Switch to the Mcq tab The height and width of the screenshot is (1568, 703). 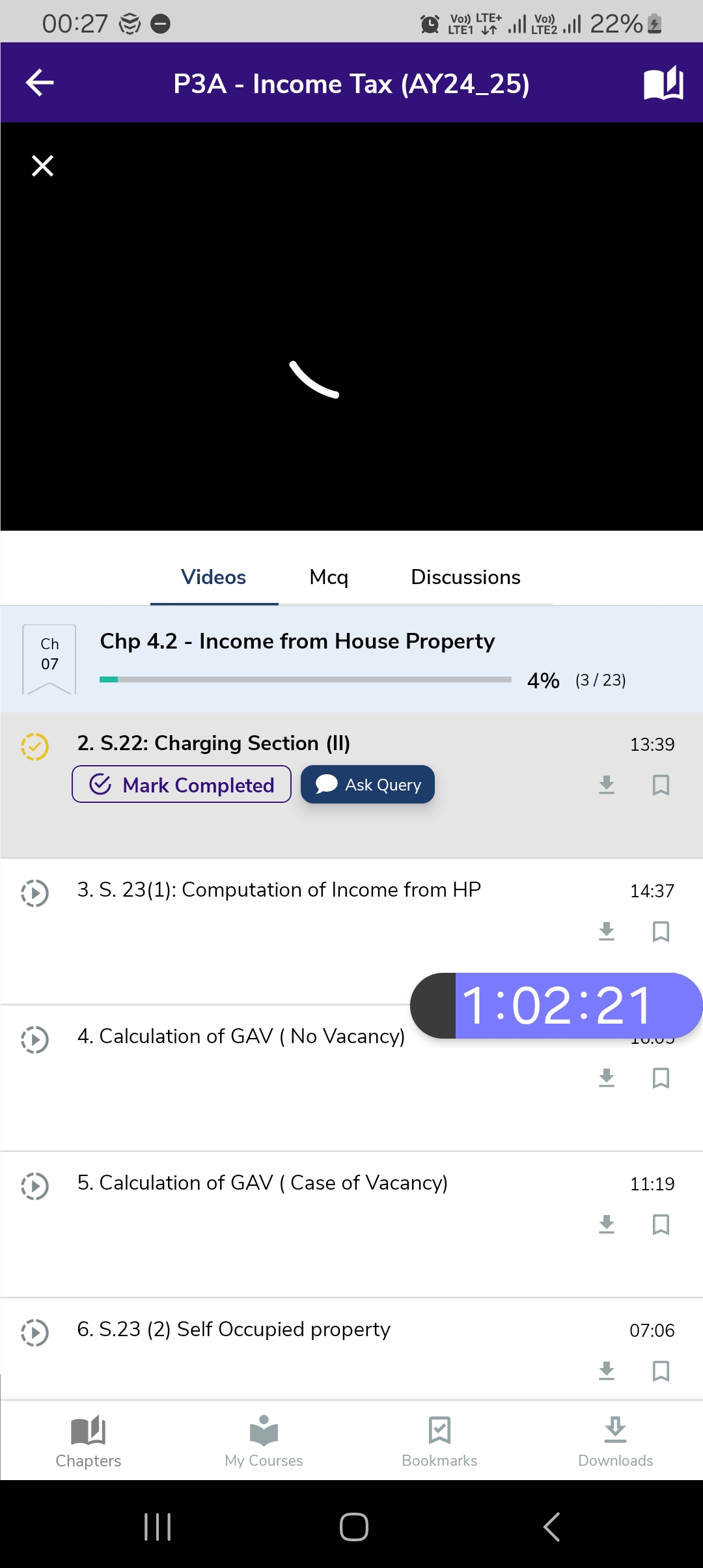tap(329, 577)
